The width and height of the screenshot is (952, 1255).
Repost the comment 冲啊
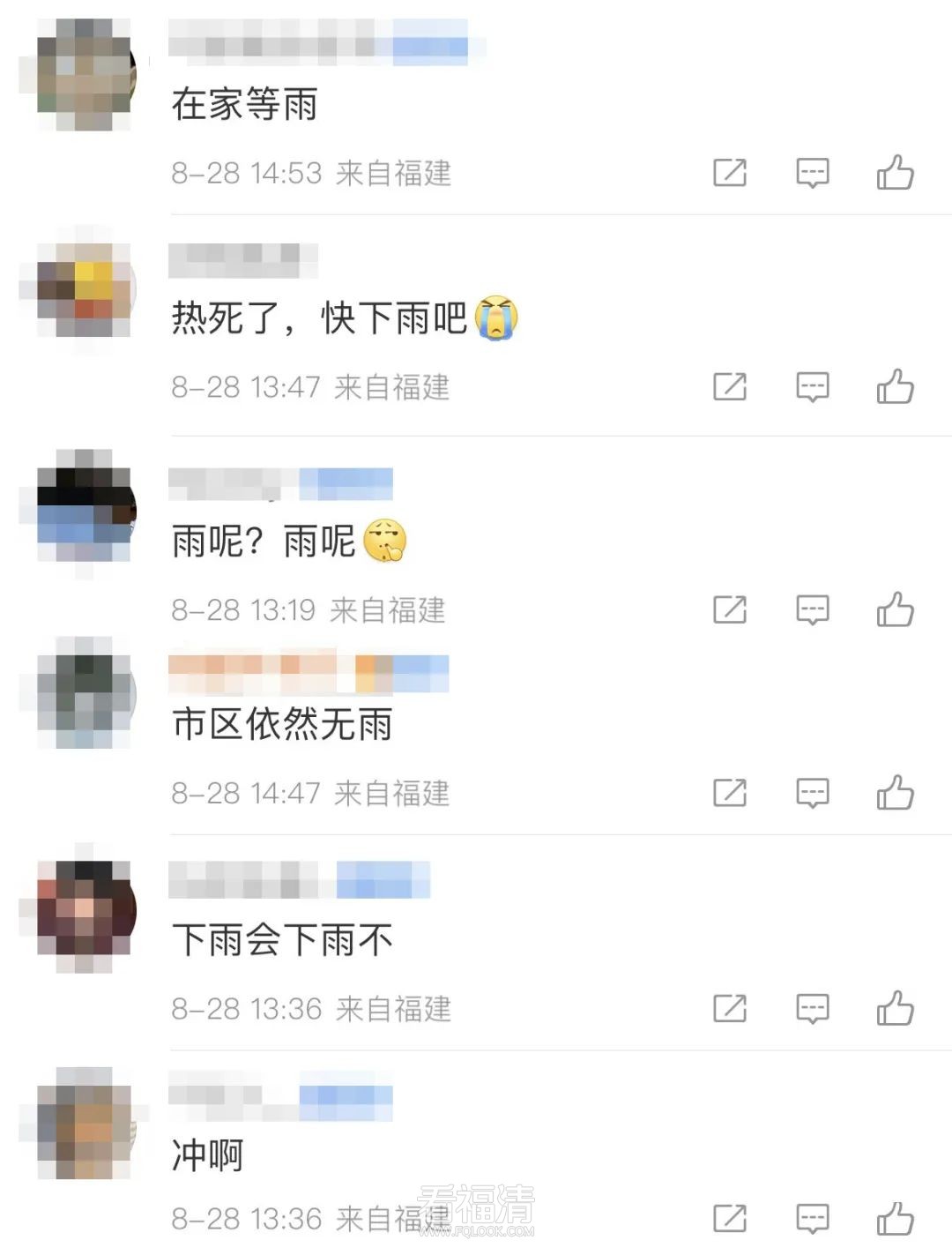730,1218
